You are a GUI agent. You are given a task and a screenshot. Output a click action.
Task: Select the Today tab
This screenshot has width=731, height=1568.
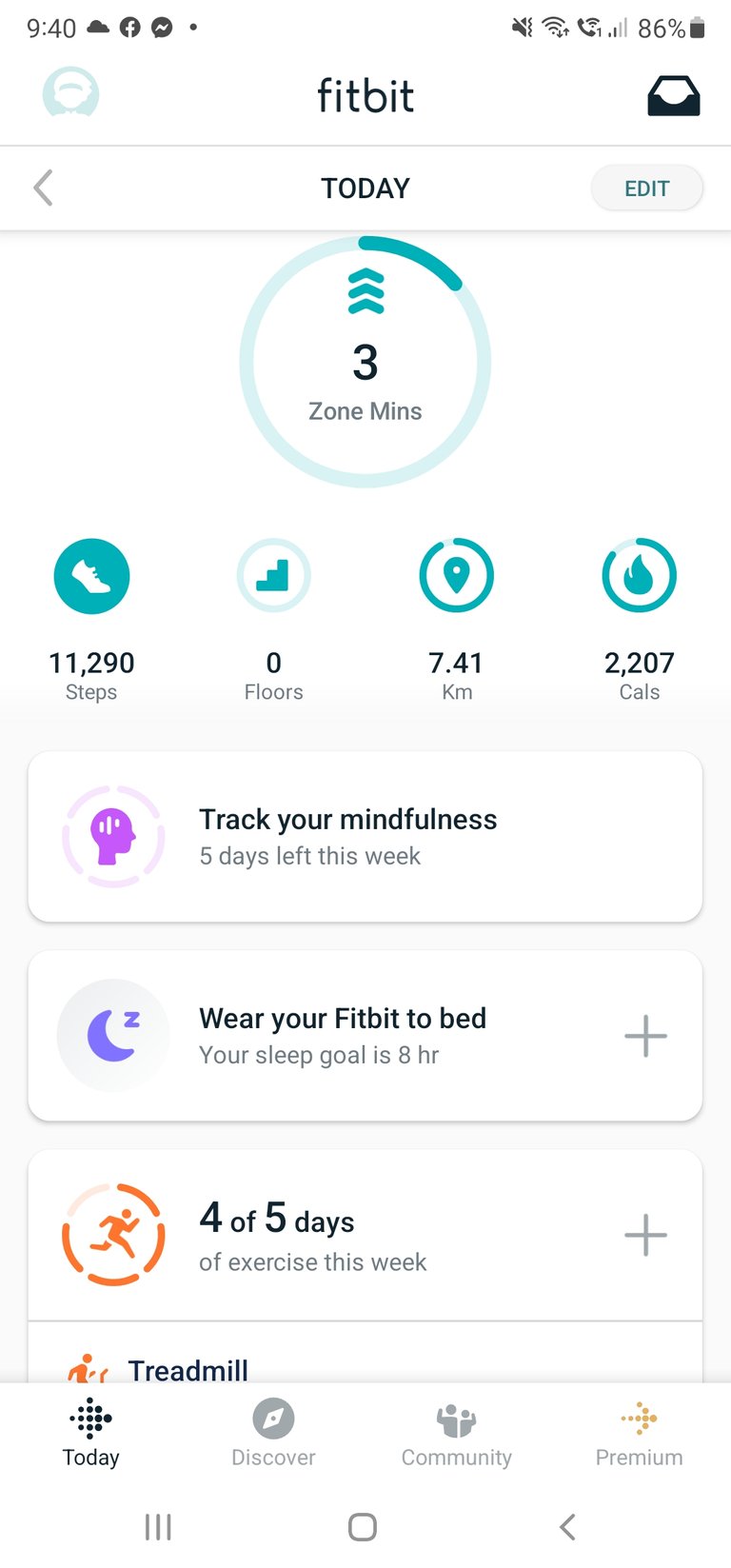point(91,1434)
